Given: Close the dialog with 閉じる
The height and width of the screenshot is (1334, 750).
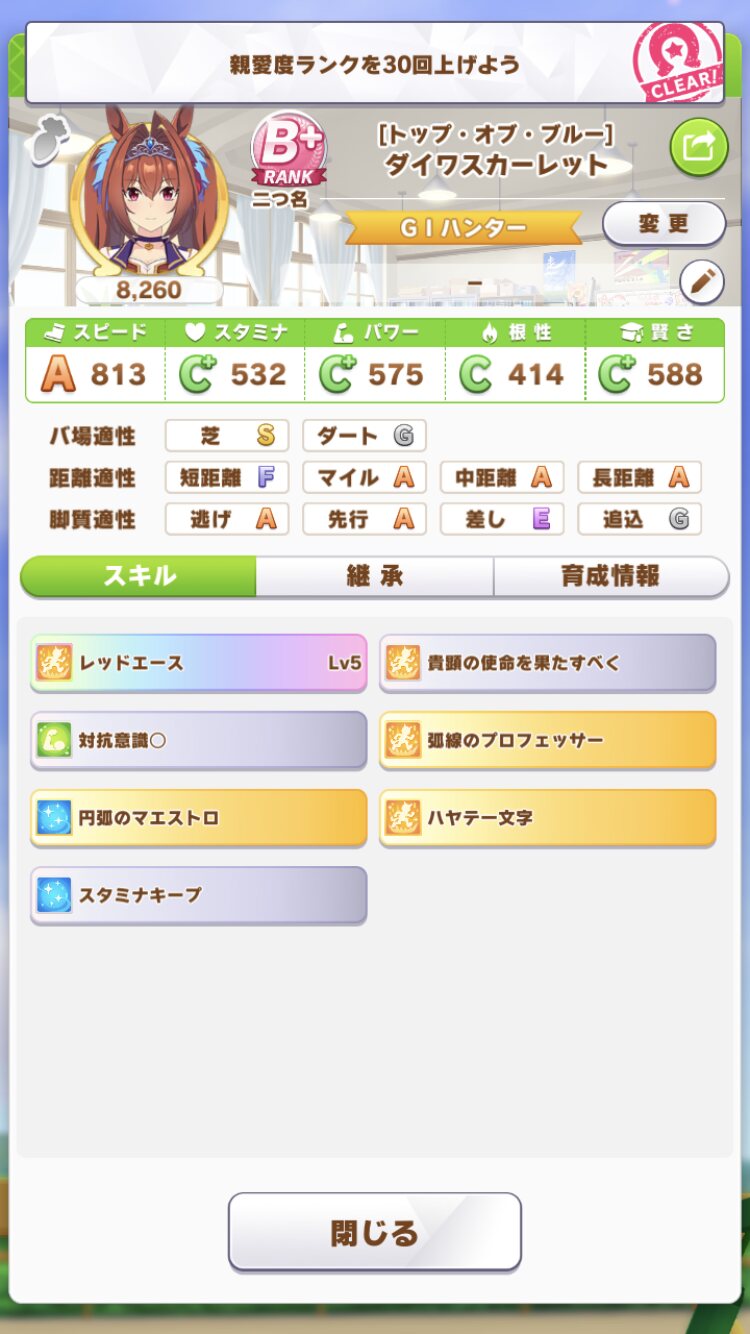Looking at the screenshot, I should [x=374, y=1231].
